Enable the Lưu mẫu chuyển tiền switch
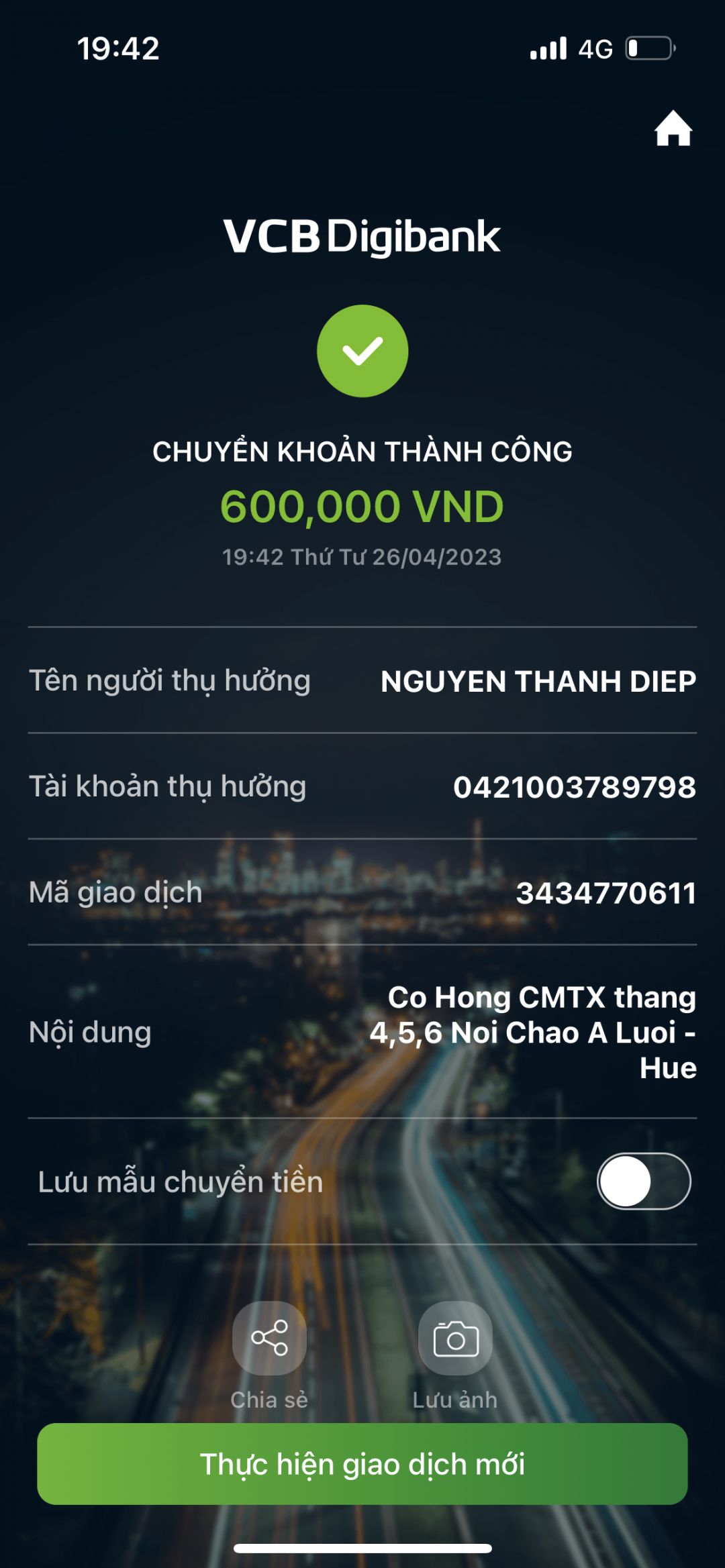This screenshot has width=725, height=1568. point(643,1181)
